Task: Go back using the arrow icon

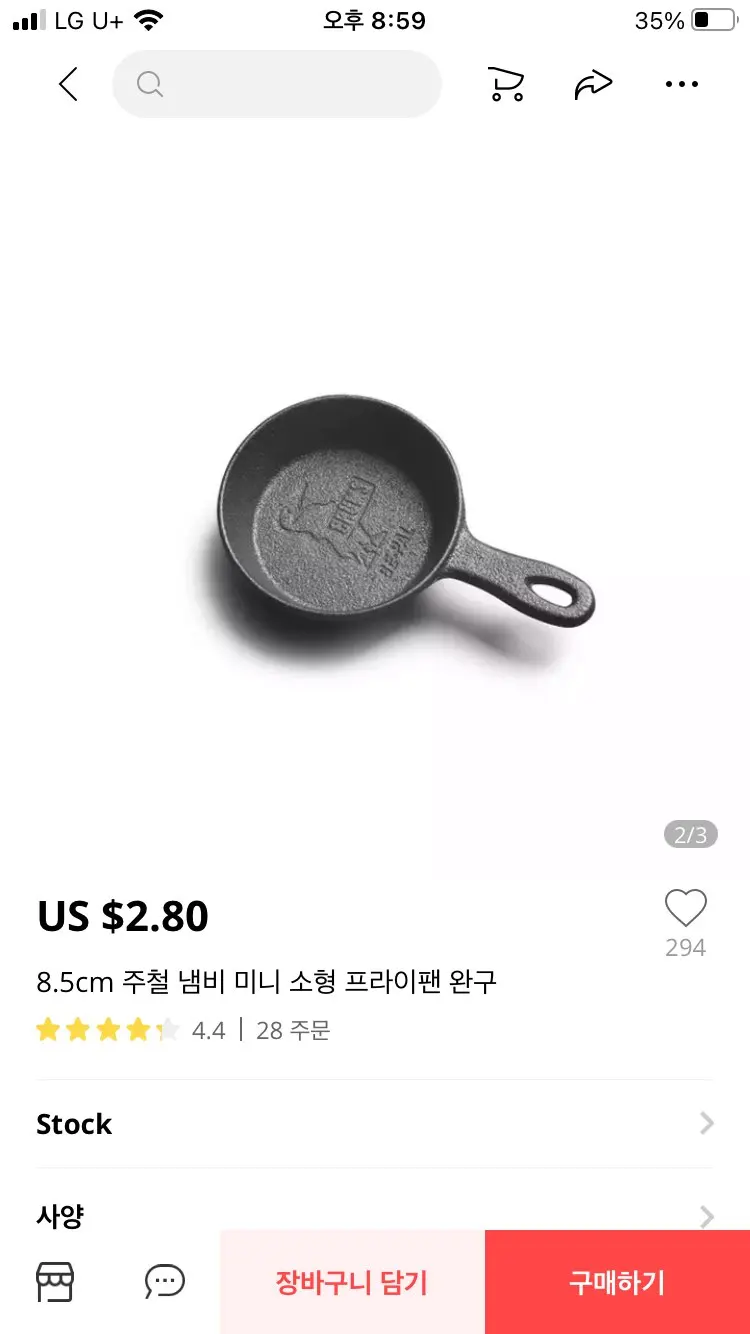Action: coord(68,84)
